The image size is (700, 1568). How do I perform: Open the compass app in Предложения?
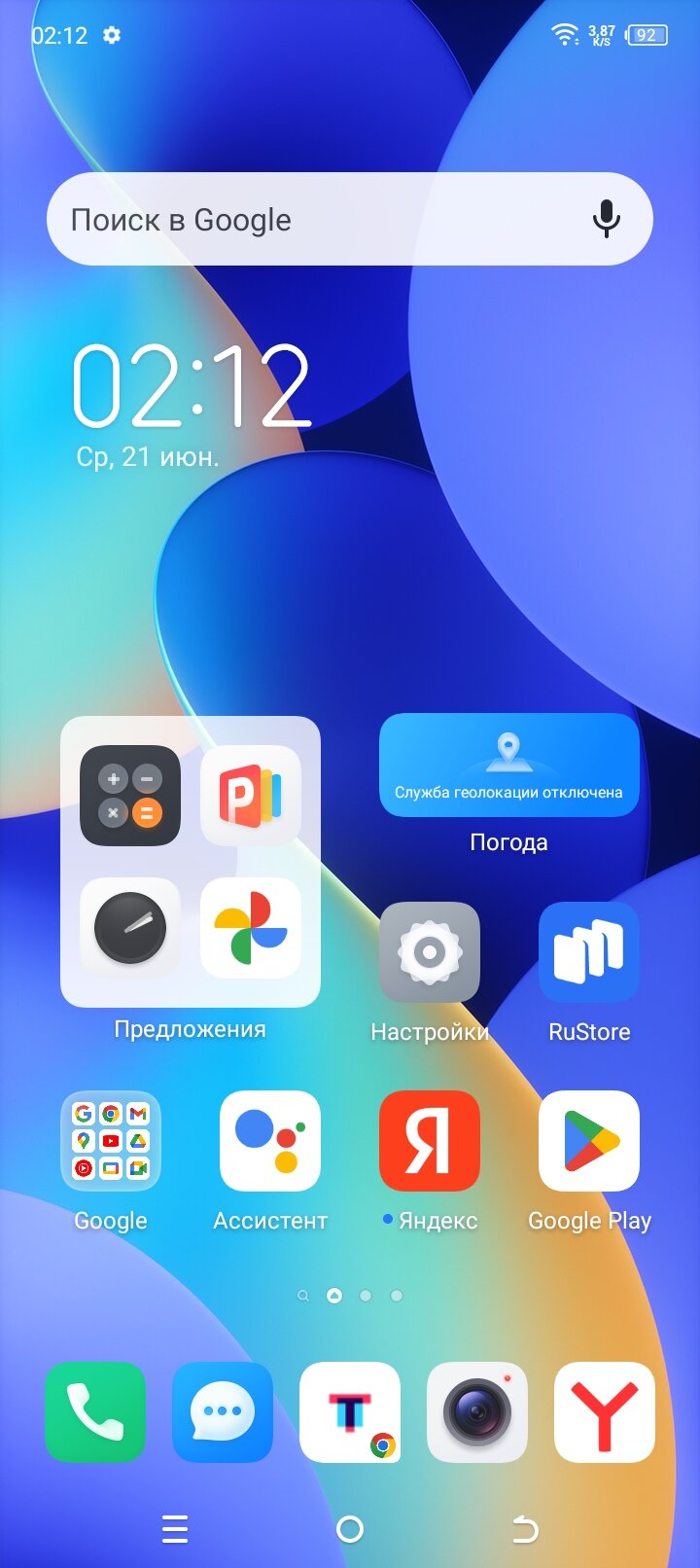point(130,928)
